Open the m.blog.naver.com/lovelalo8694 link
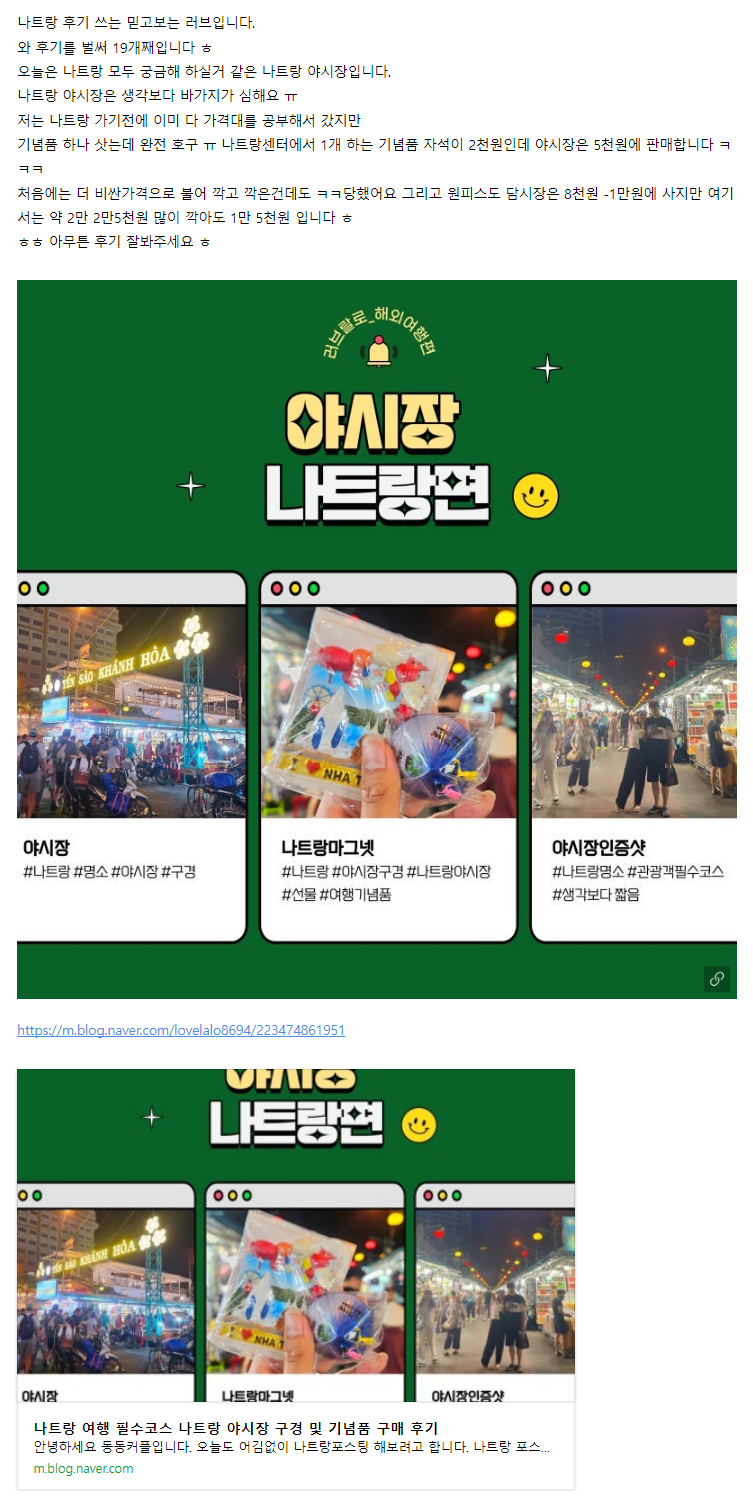 [181, 1030]
